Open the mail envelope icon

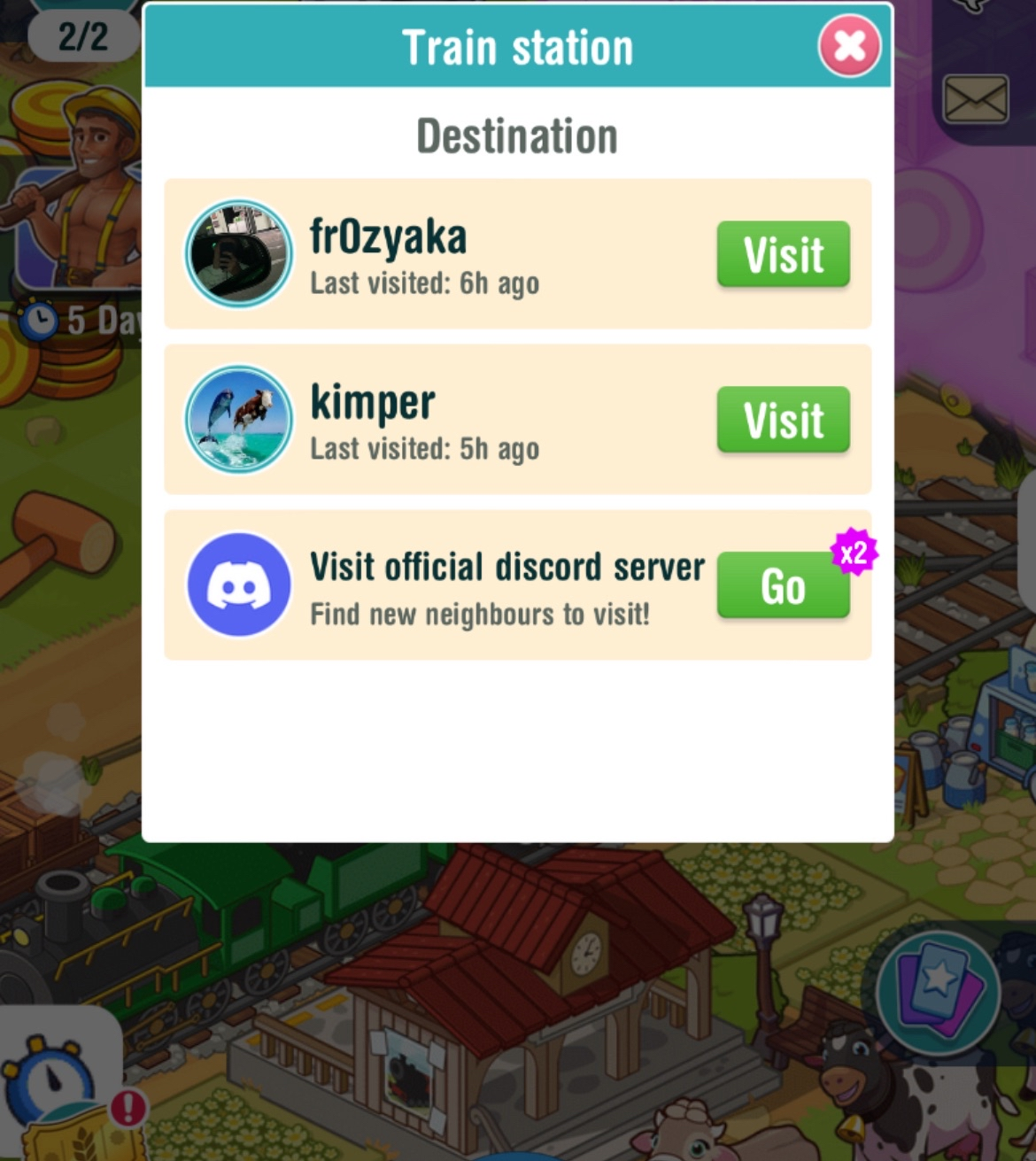[x=976, y=99]
